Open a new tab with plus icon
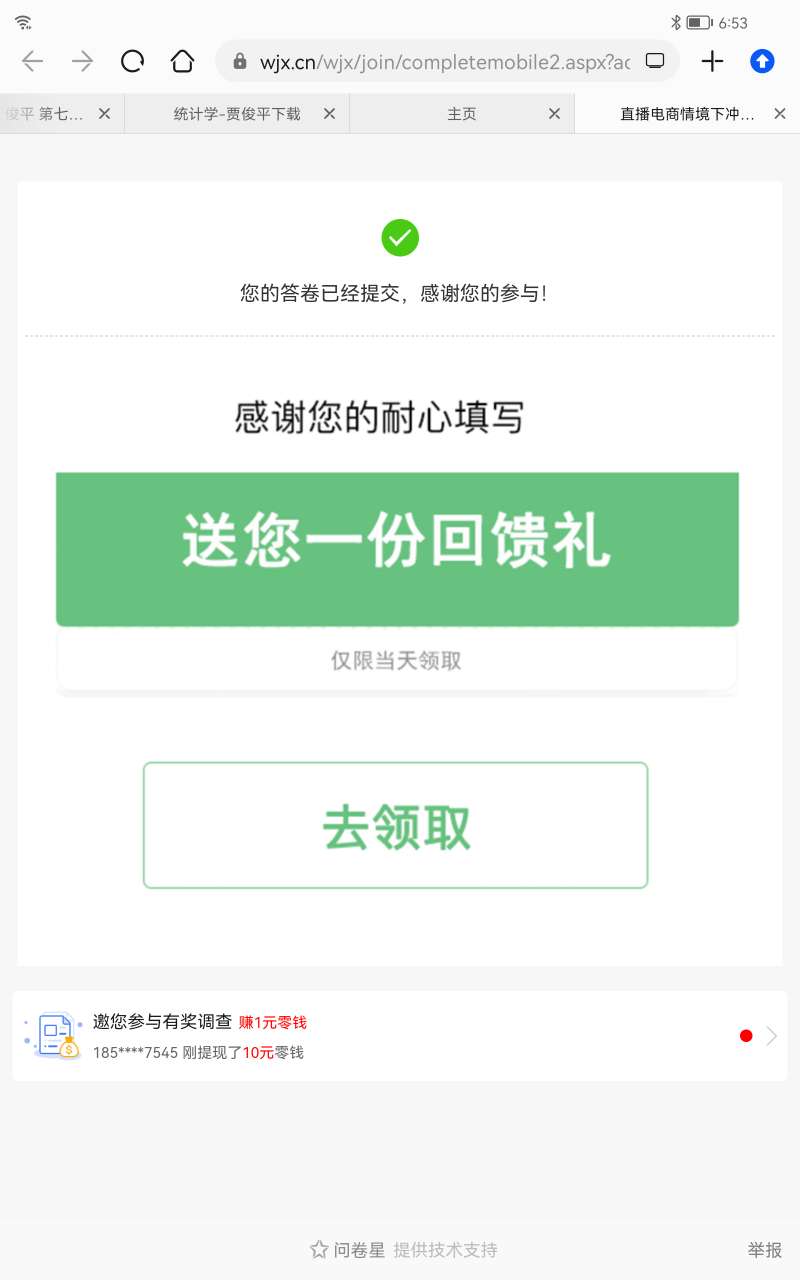800x1280 pixels. [x=712, y=62]
